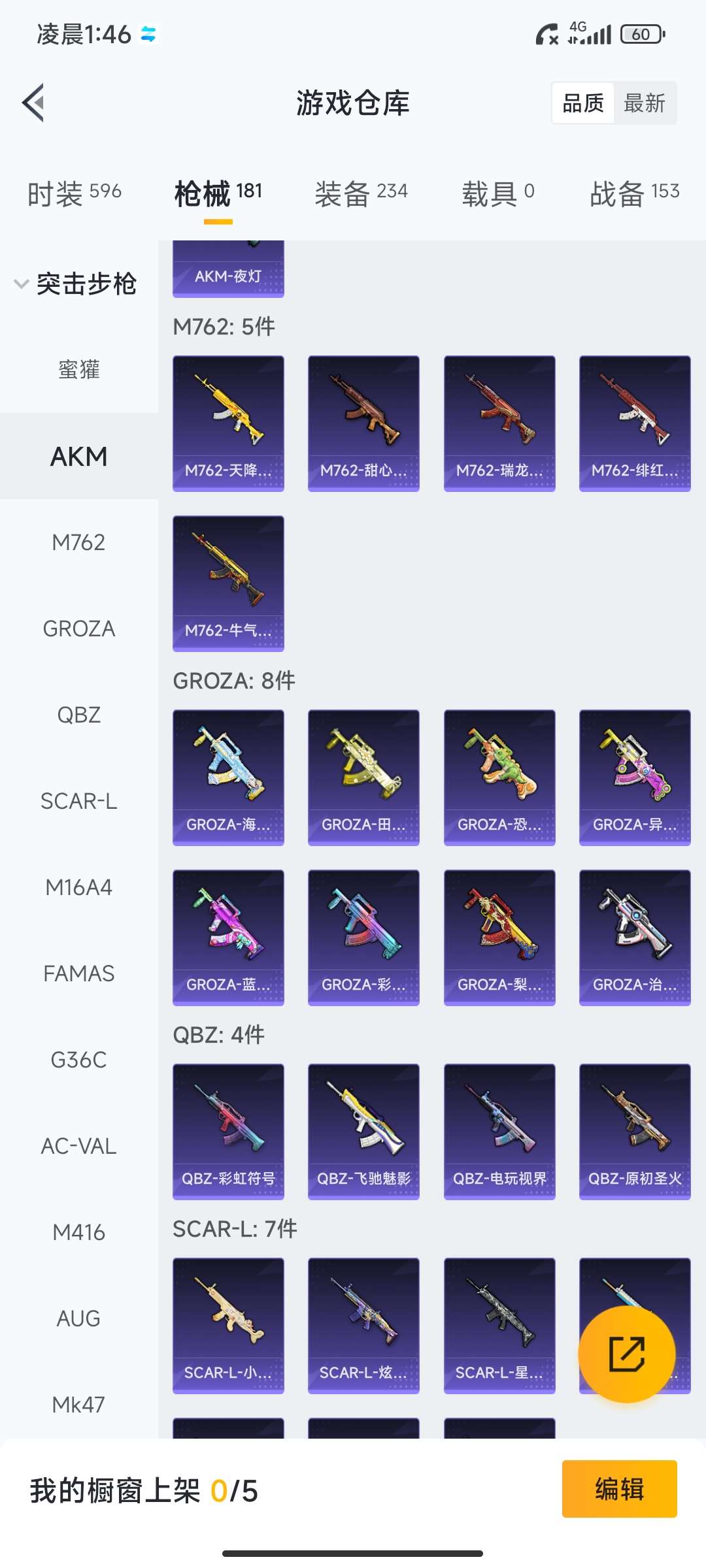Image resolution: width=706 pixels, height=1568 pixels.
Task: Switch to the 时装 tab
Action: tap(74, 193)
